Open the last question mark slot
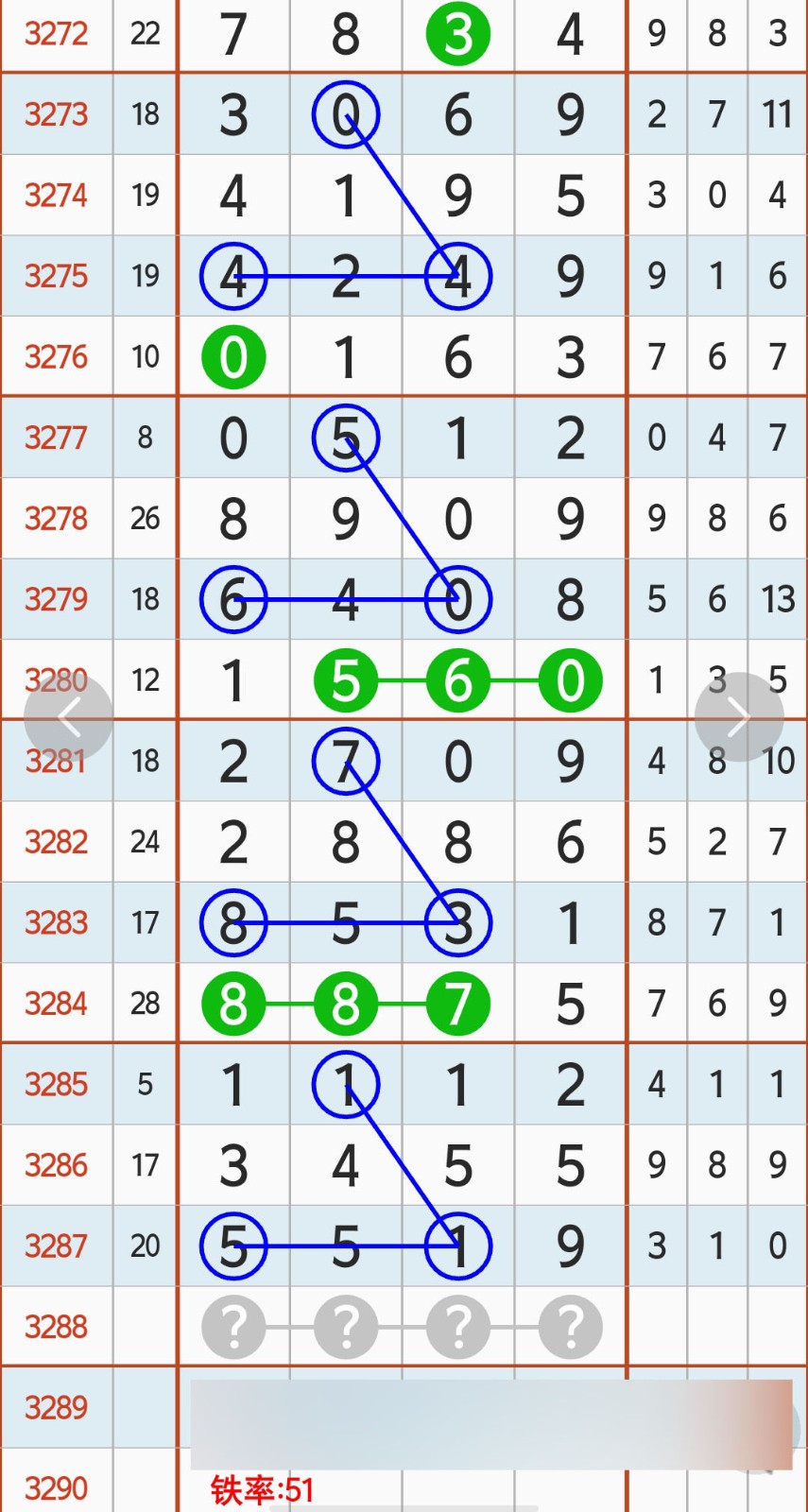 [569, 1327]
